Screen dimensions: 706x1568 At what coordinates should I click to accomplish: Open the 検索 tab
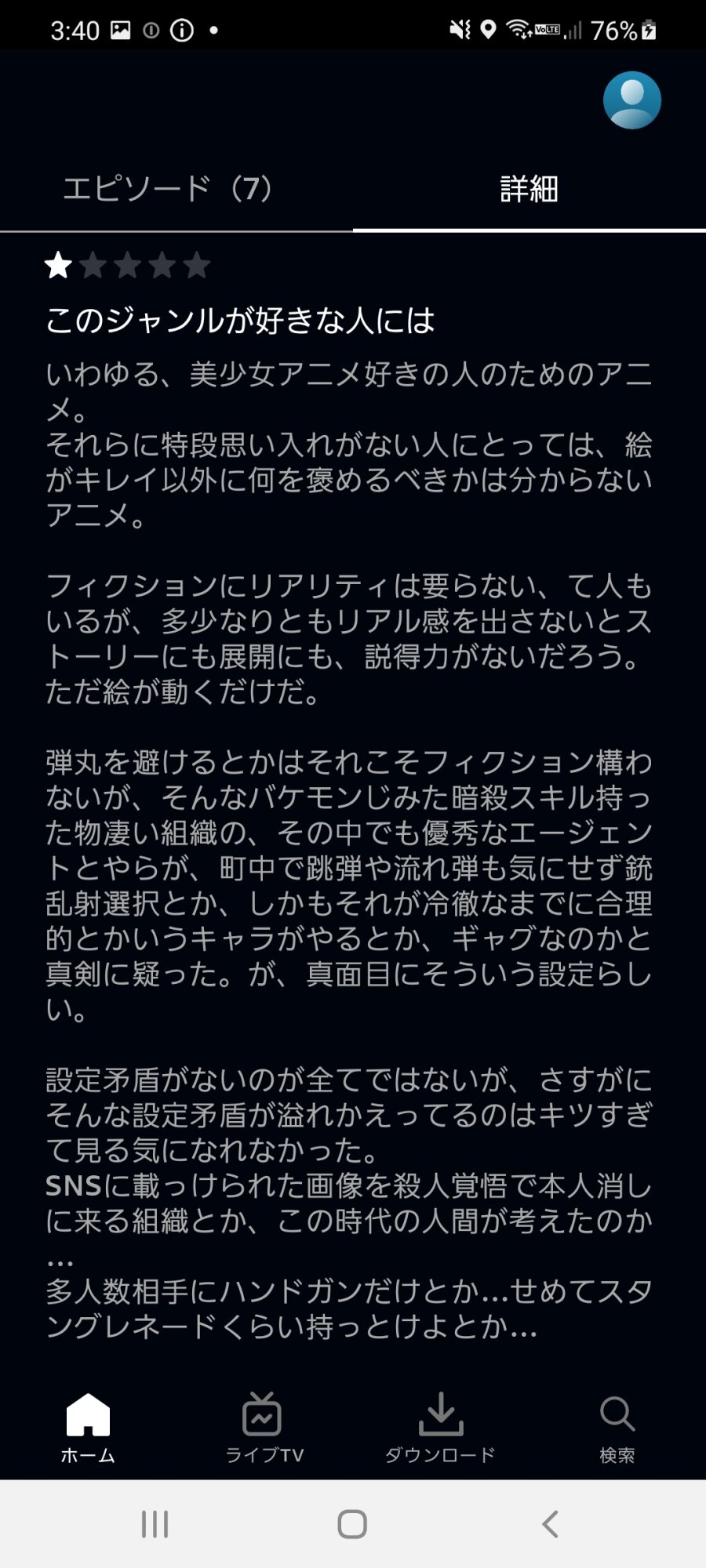[x=617, y=1428]
